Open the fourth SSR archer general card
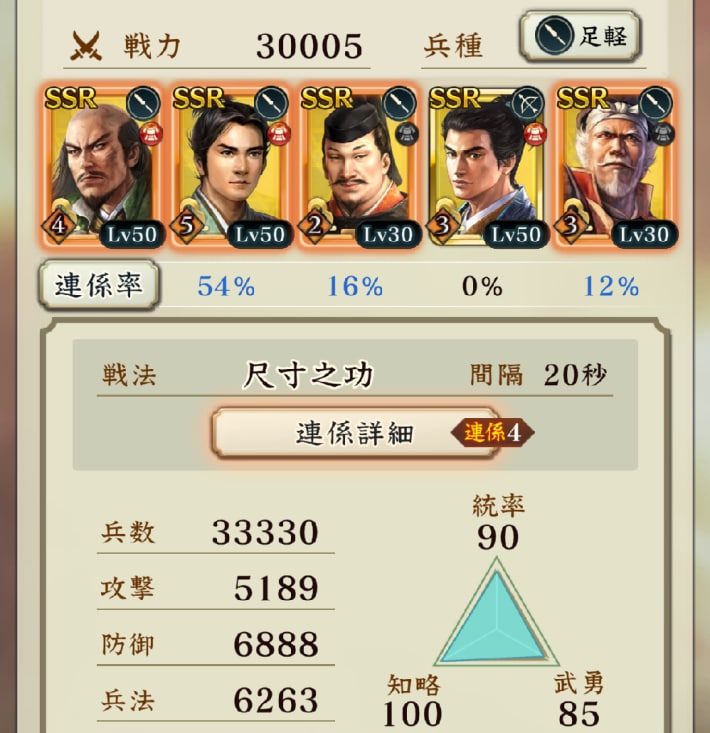Screen dimensions: 710x733 pyautogui.click(x=487, y=168)
